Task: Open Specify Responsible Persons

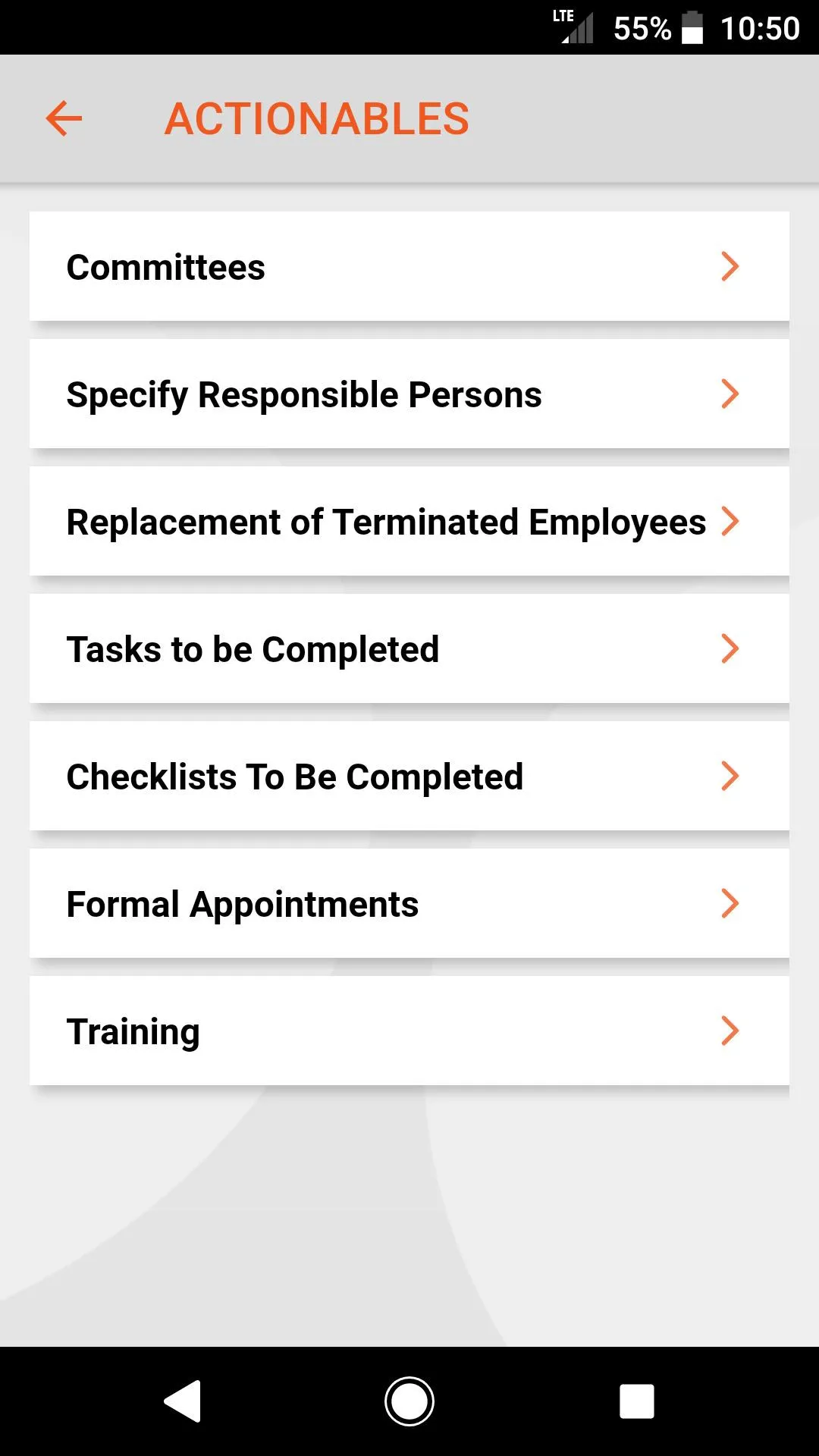Action: (x=409, y=394)
